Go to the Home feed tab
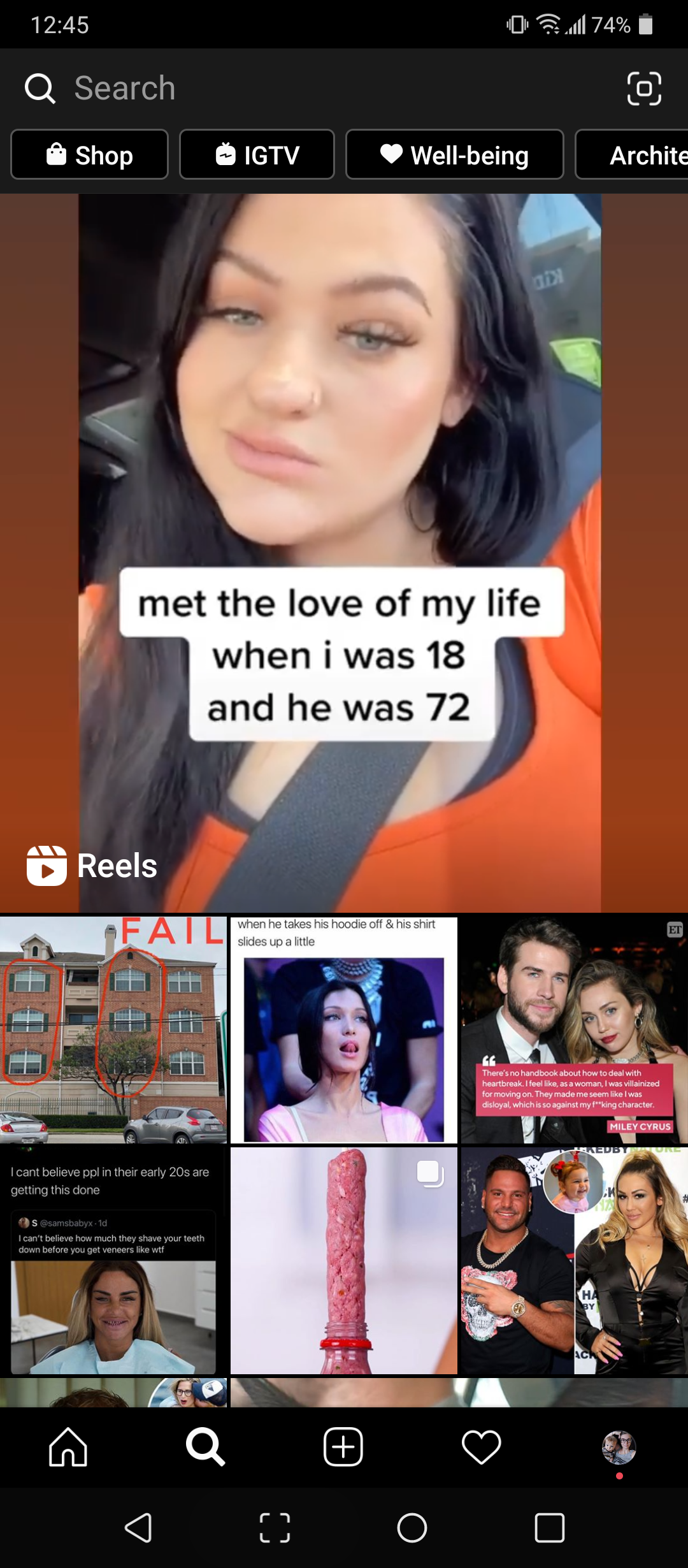This screenshot has height=1568, width=688. [68, 1447]
